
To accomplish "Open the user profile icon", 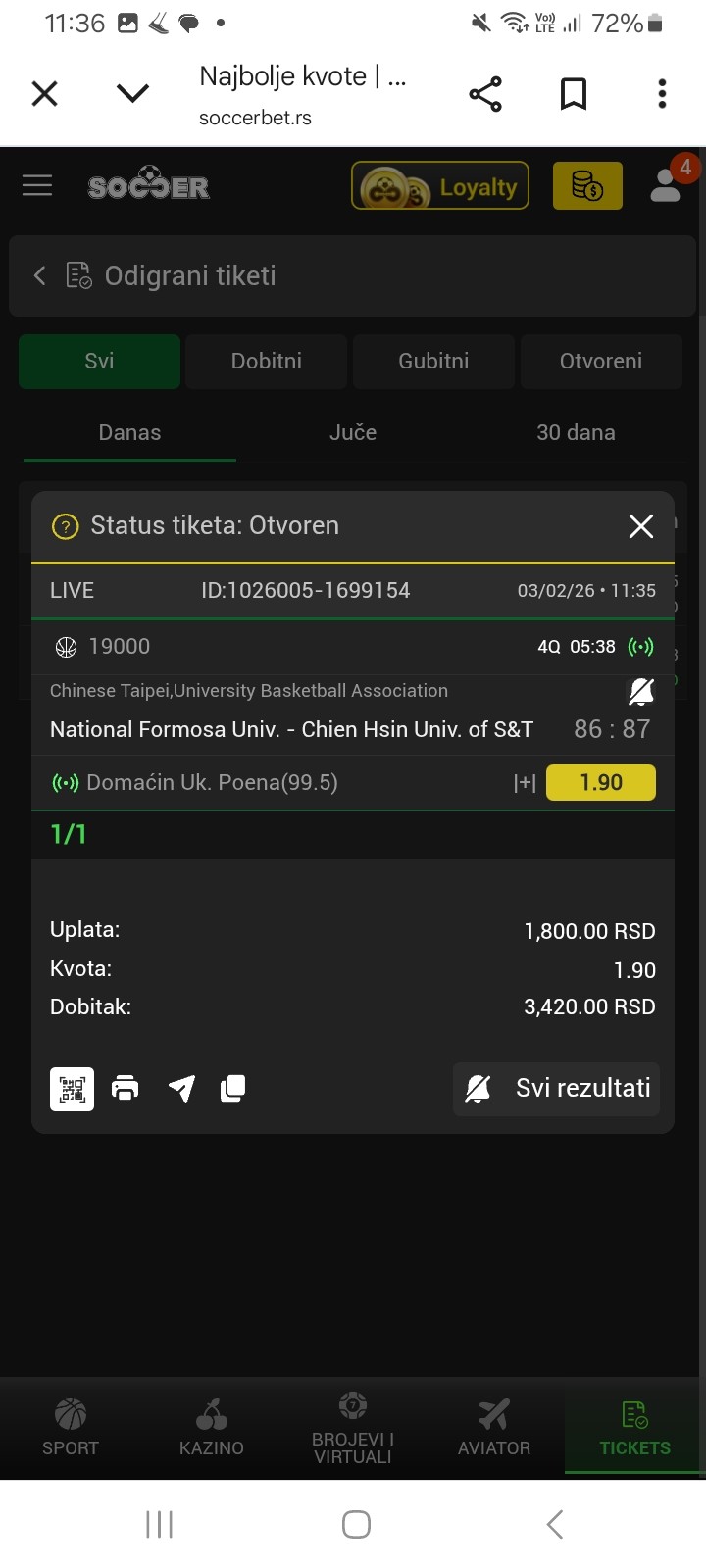I will (x=666, y=185).
